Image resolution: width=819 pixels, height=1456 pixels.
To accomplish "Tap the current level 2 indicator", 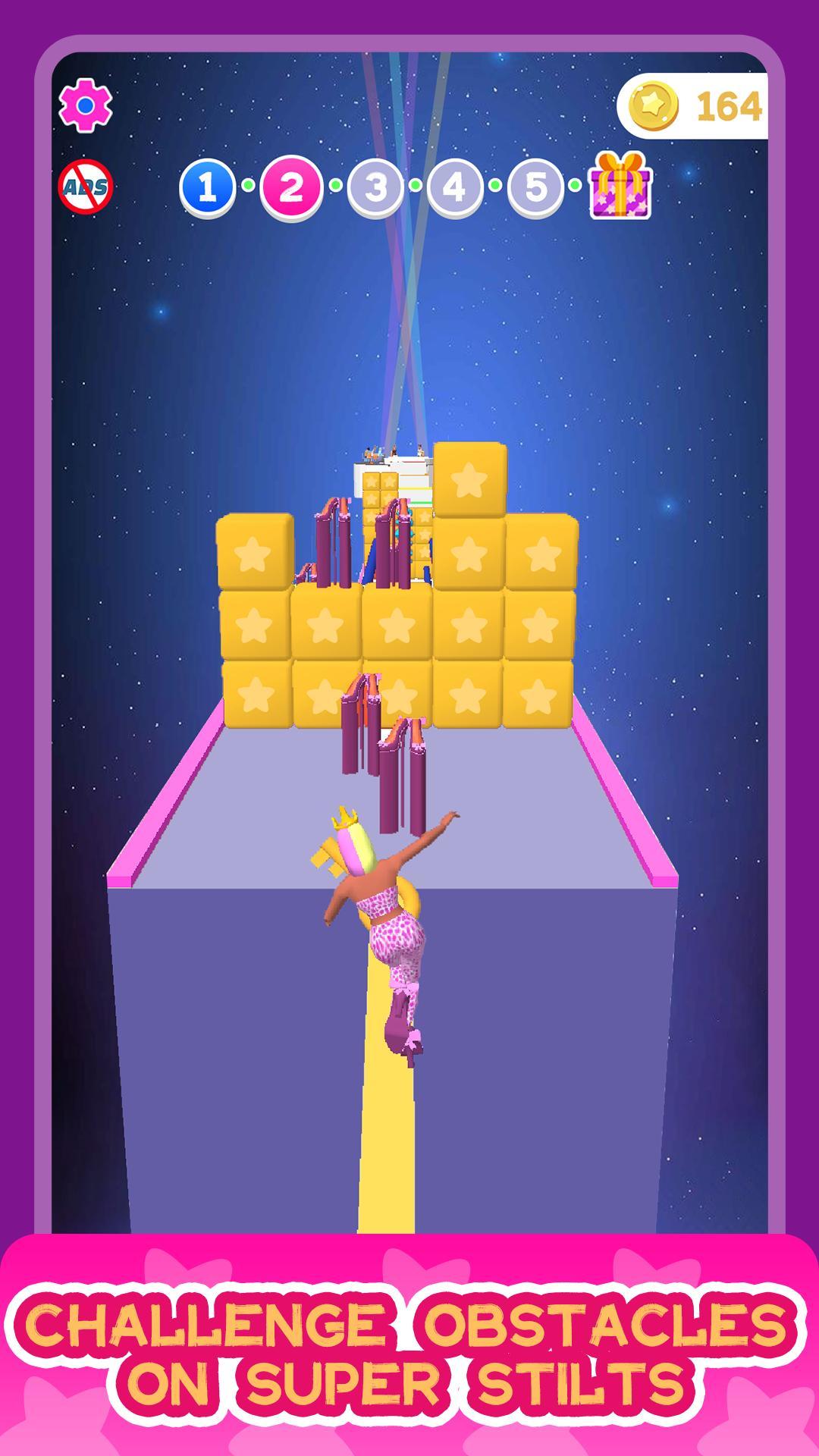I will click(x=292, y=186).
